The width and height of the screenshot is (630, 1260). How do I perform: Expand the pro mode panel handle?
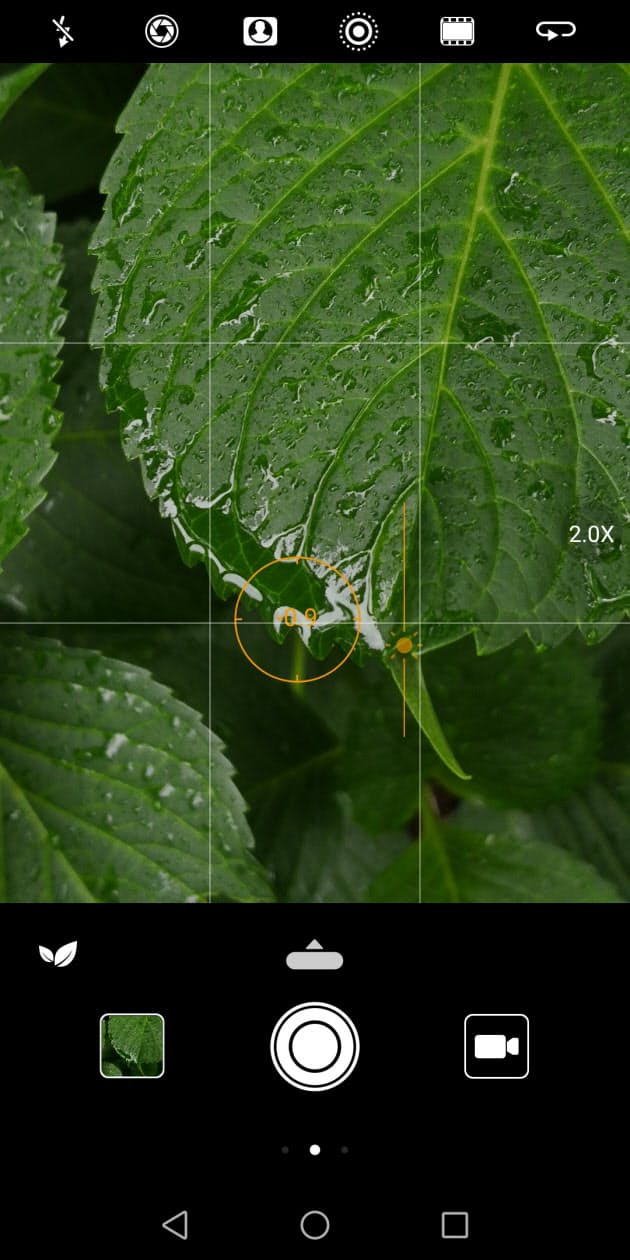tap(315, 956)
